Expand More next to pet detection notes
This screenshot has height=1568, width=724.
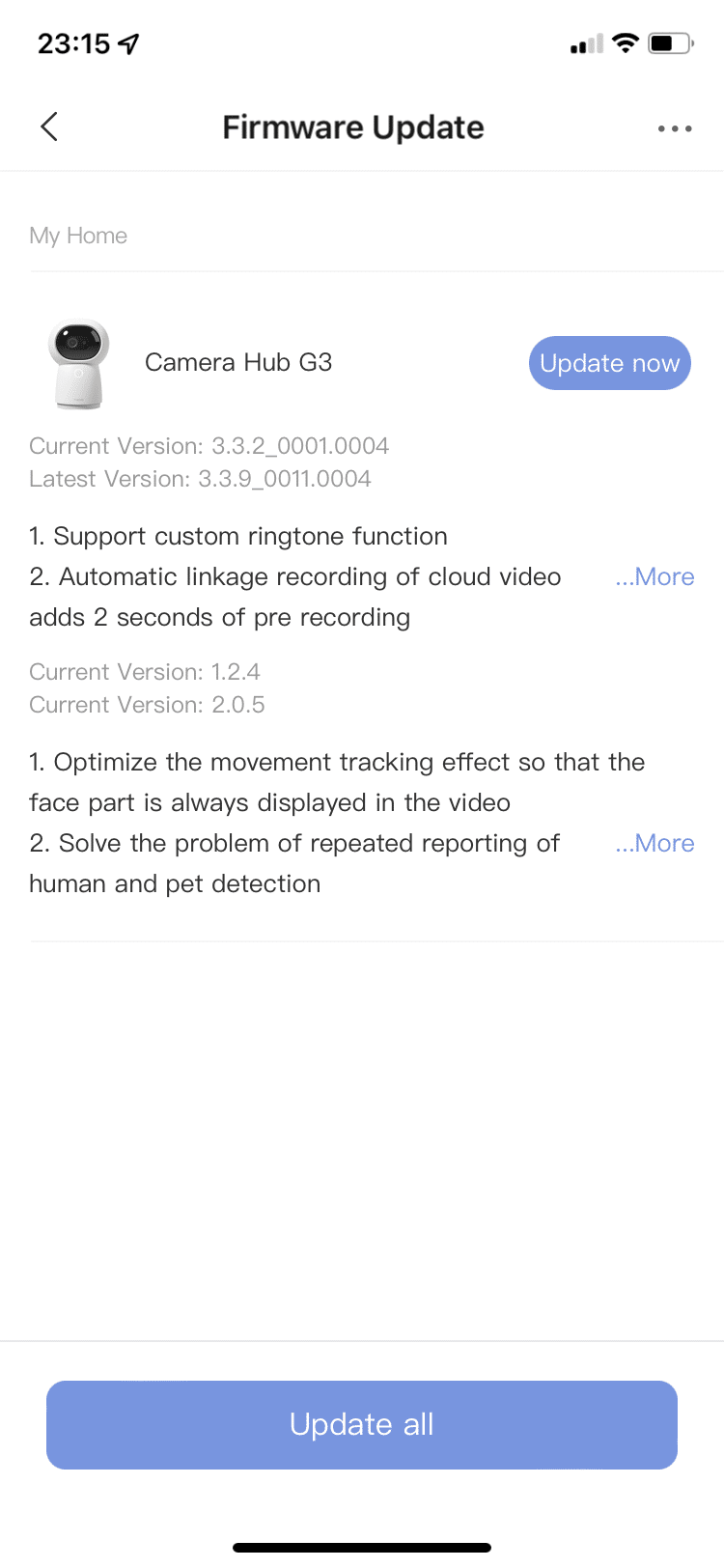click(x=655, y=843)
